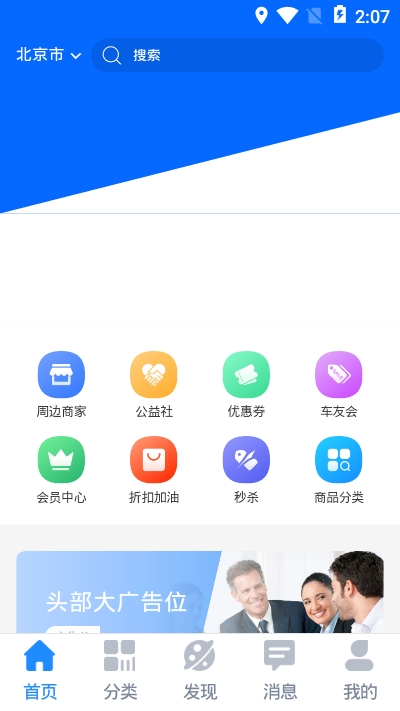This screenshot has height=711, width=400.
Task: Open 周边商家 nearby merchants
Action: coord(61,385)
